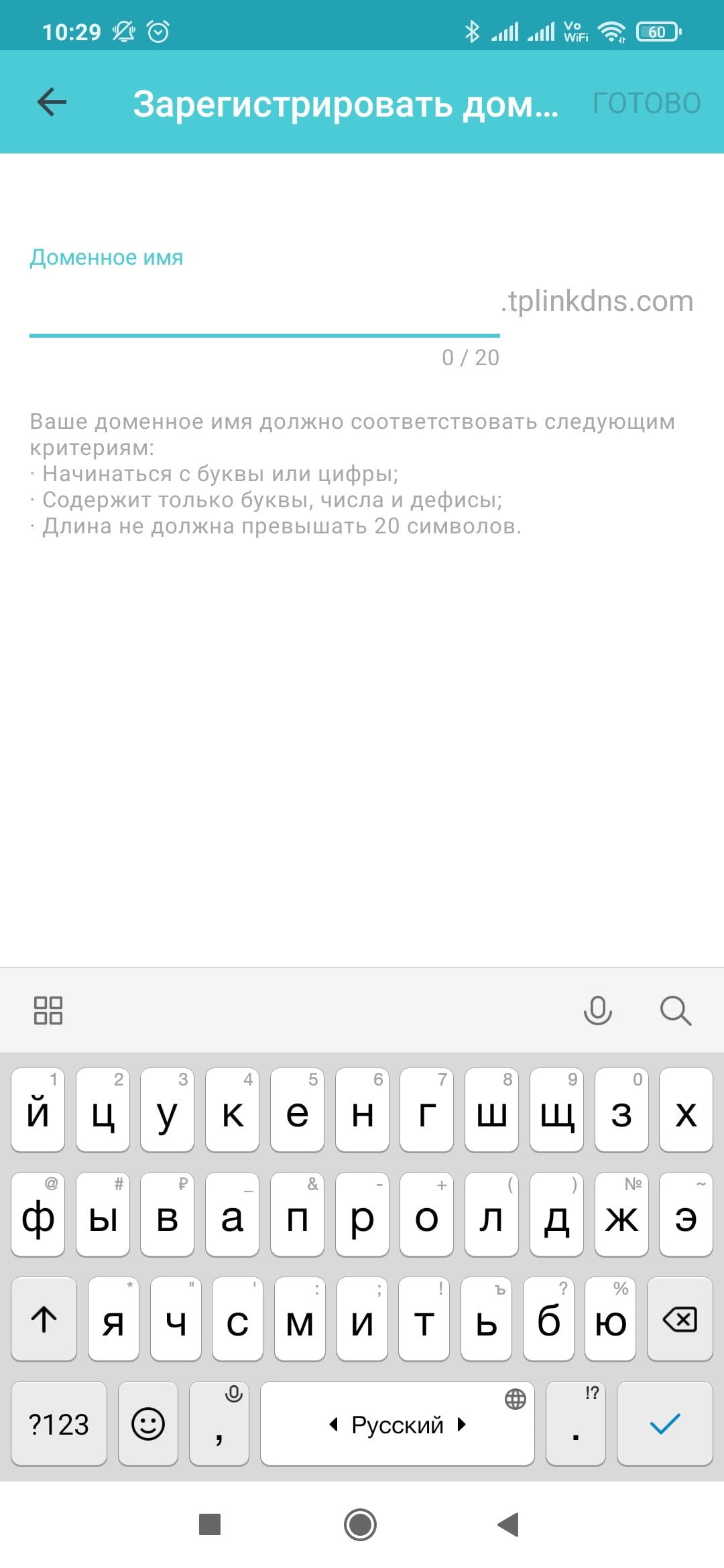Tap ГОТОВО to confirm the domain
Screen dimensions: 724x1568
(647, 103)
